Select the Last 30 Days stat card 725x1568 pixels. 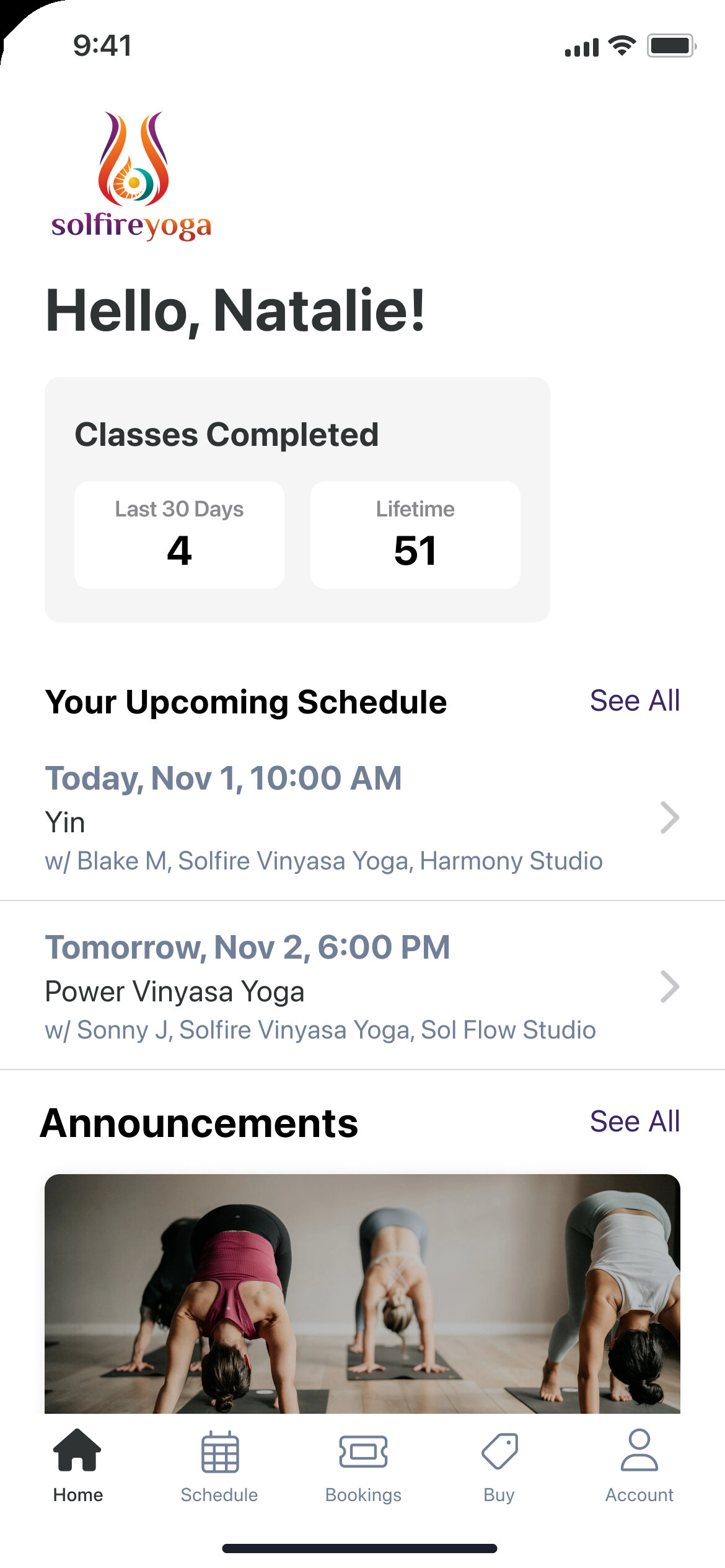tap(180, 534)
